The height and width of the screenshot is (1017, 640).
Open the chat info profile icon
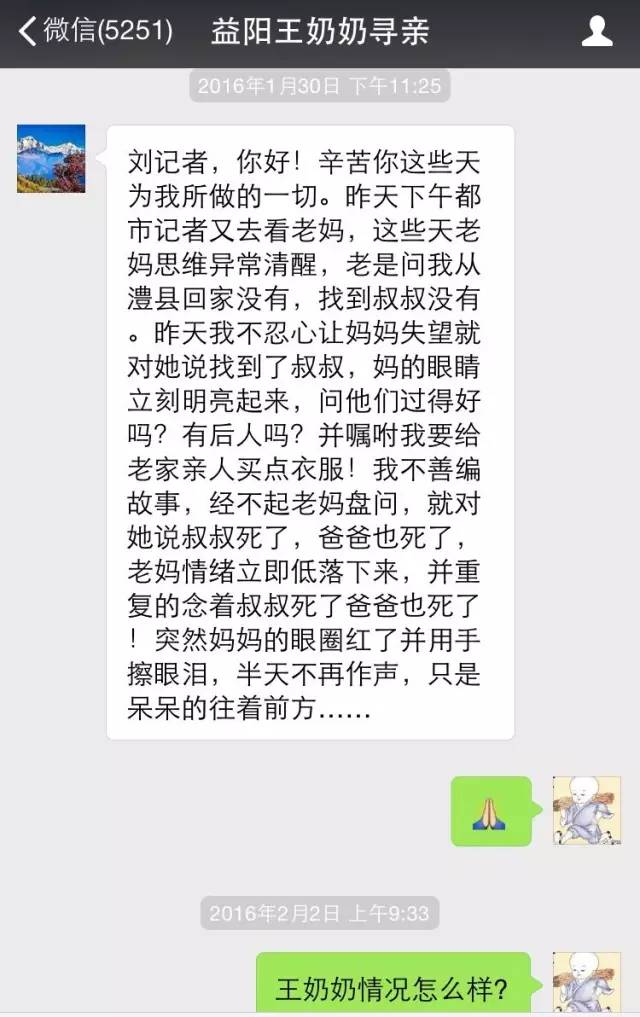pos(597,31)
